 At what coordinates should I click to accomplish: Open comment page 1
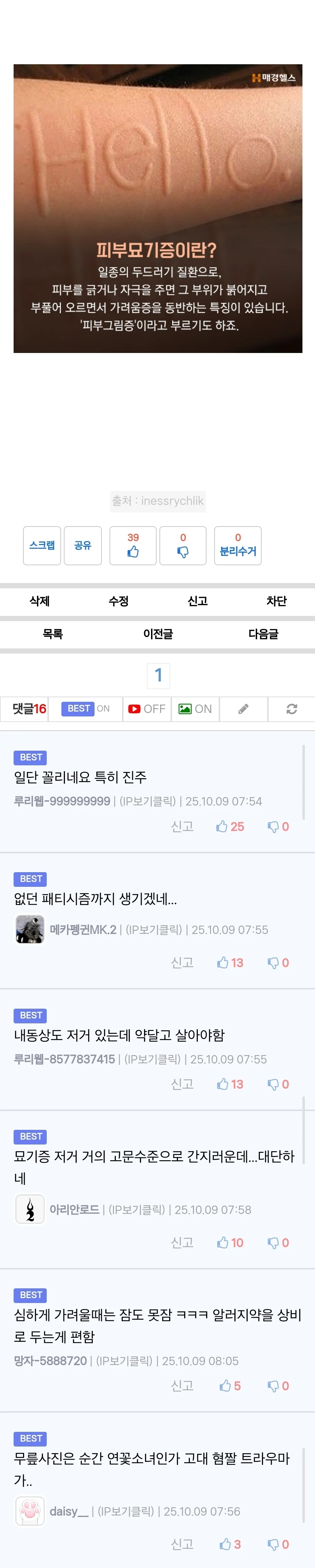158,675
